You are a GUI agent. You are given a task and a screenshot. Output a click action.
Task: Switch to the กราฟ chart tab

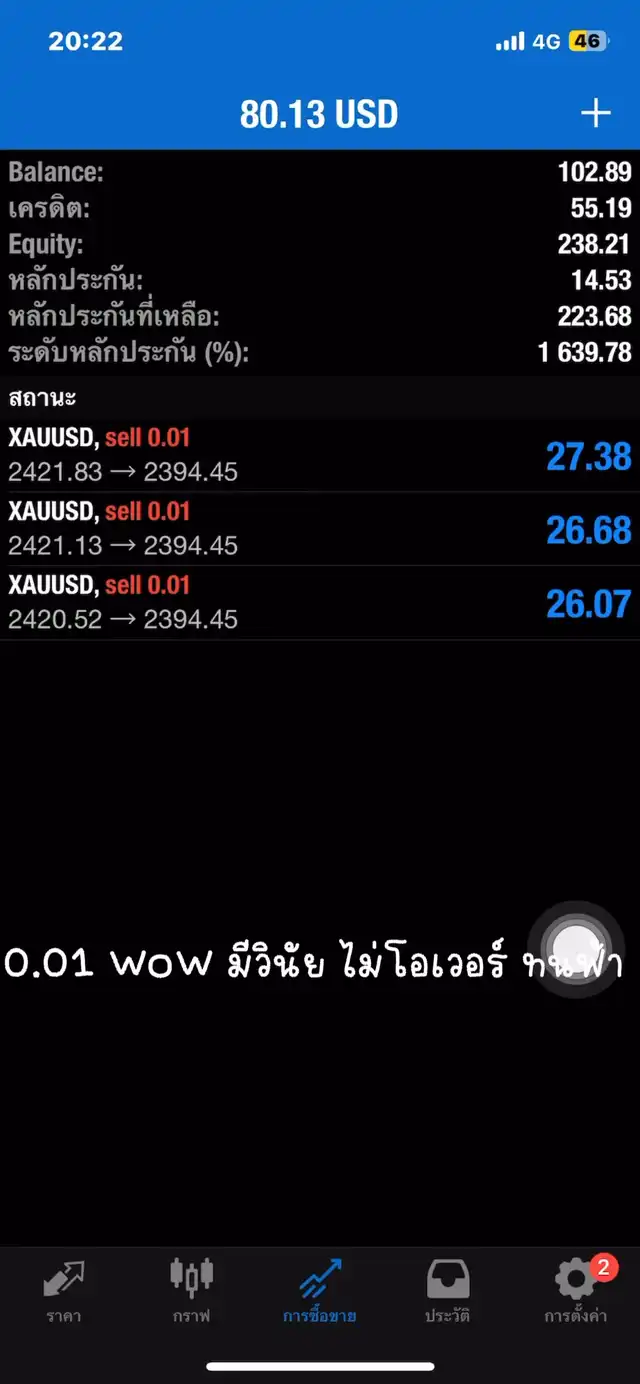coord(191,1291)
